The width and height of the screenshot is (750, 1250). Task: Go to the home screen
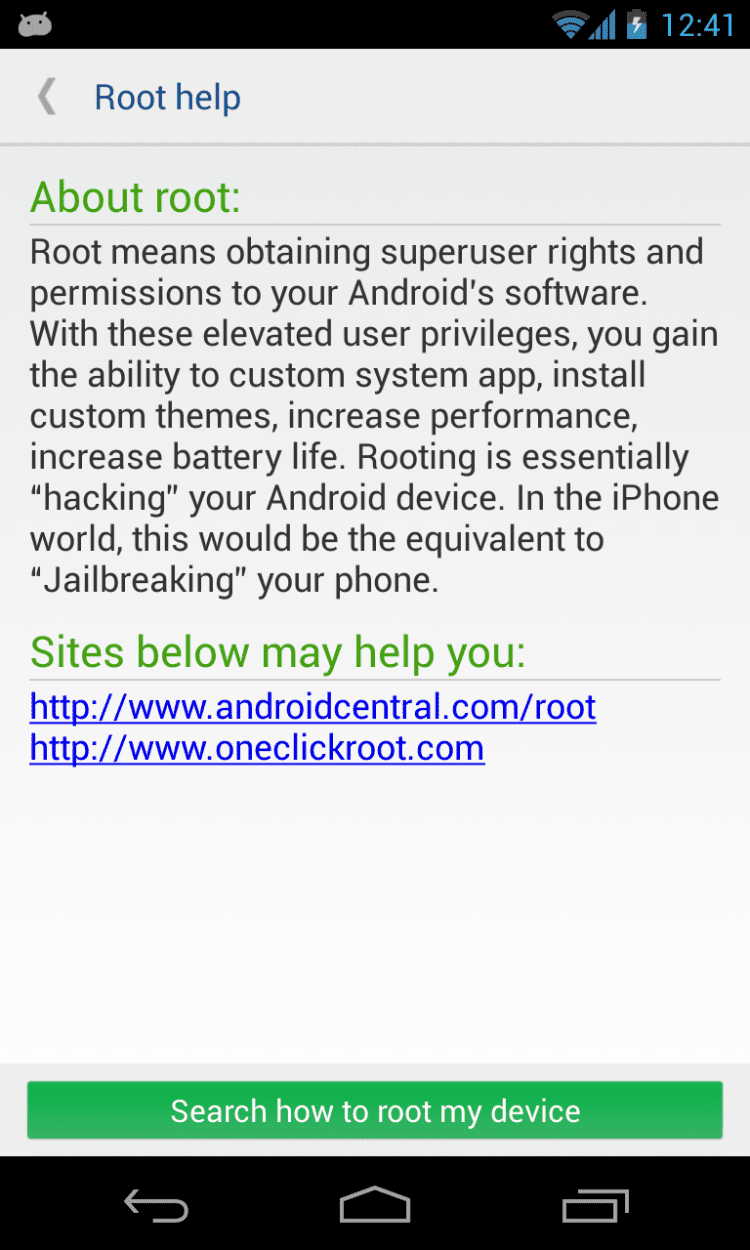pyautogui.click(x=375, y=1204)
